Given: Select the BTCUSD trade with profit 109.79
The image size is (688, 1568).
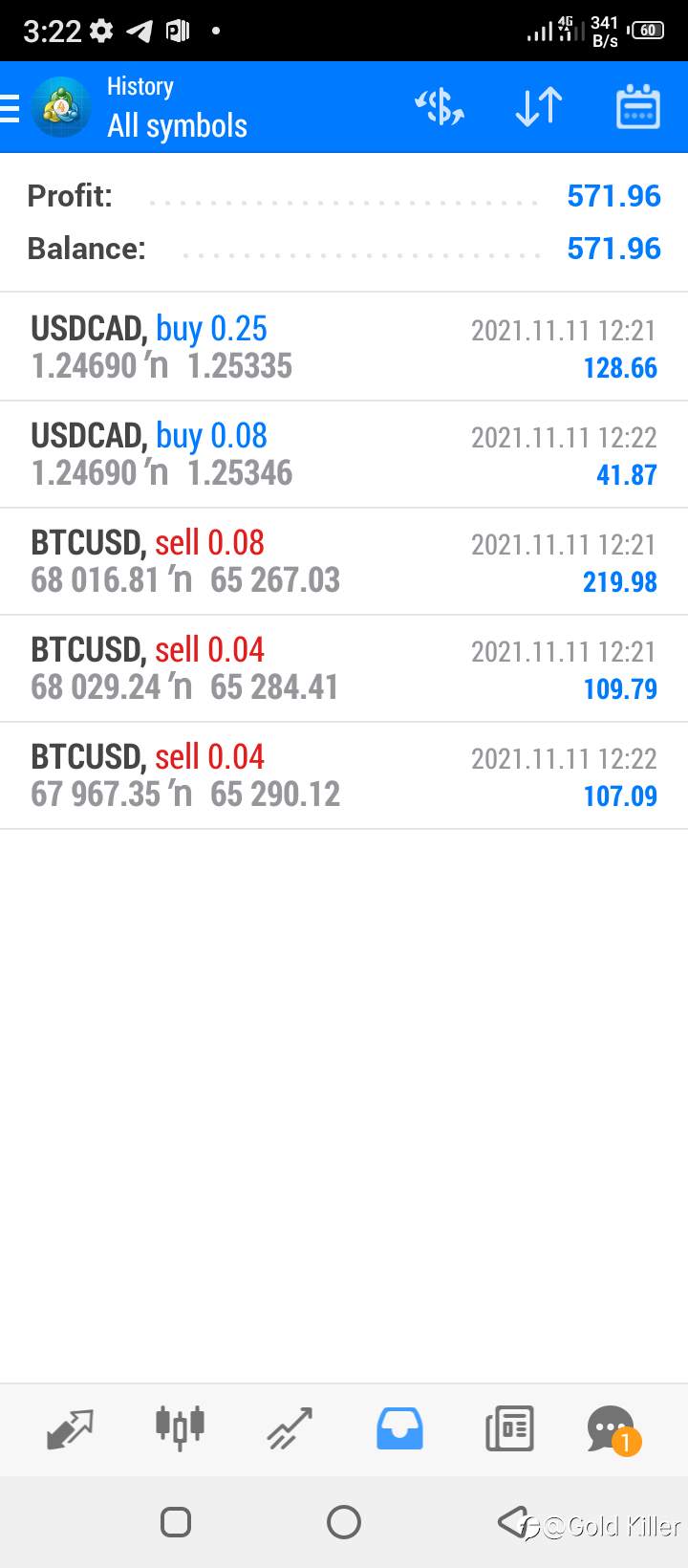Looking at the screenshot, I should pos(344,668).
